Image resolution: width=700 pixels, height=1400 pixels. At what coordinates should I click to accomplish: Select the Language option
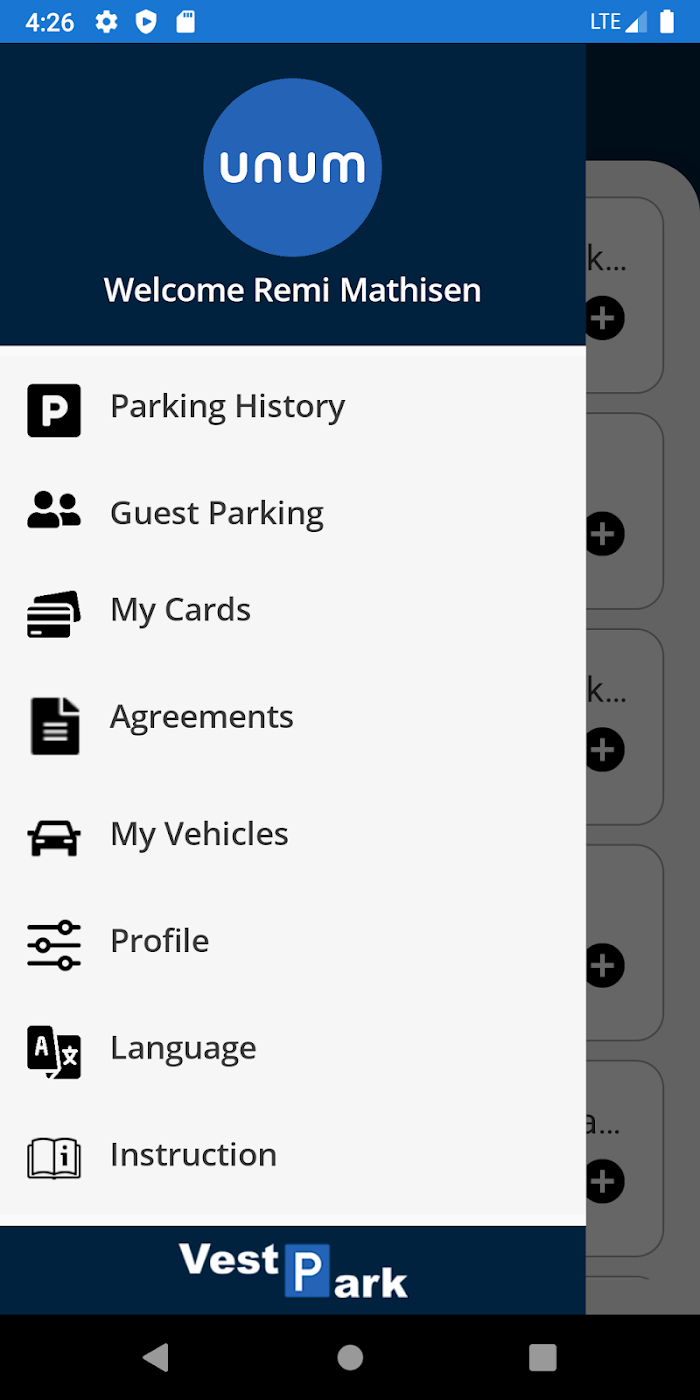pos(292,1049)
